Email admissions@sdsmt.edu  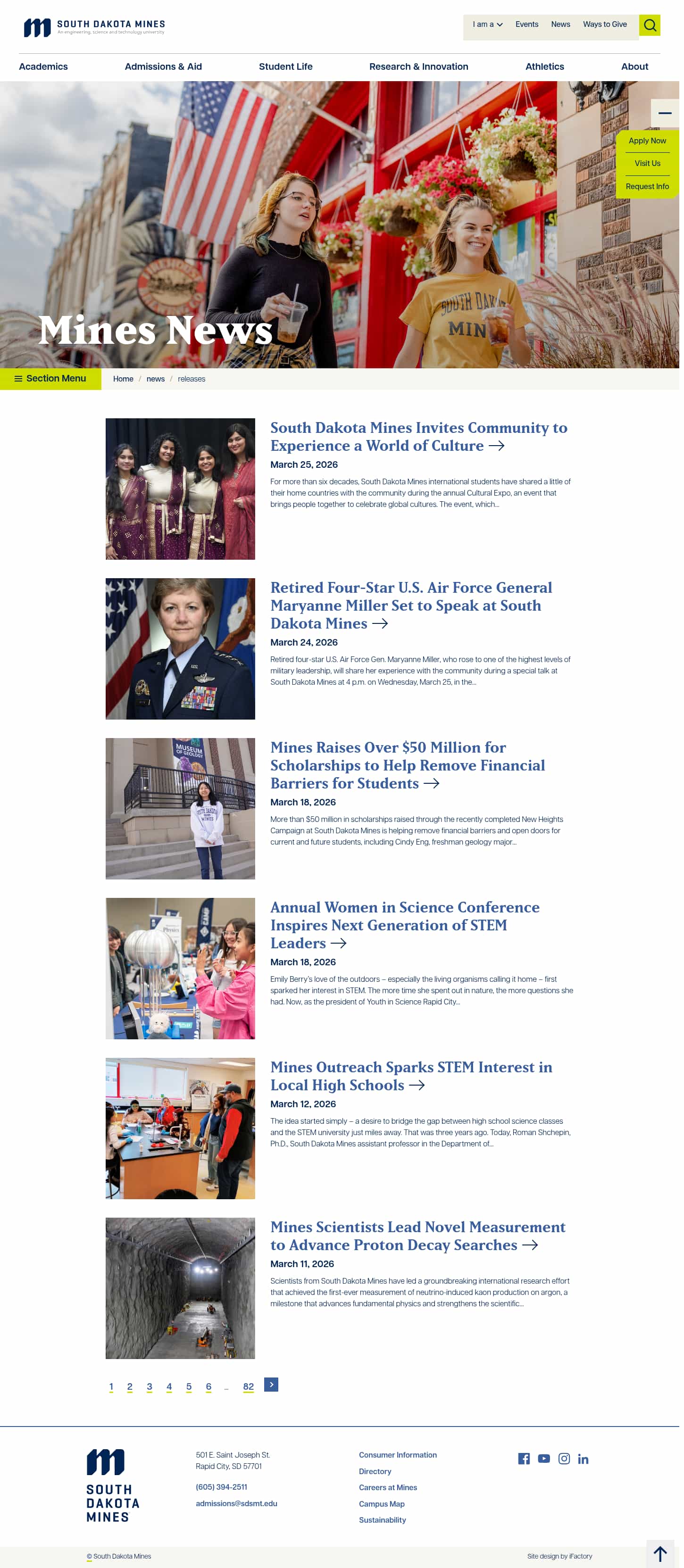coord(236,1503)
